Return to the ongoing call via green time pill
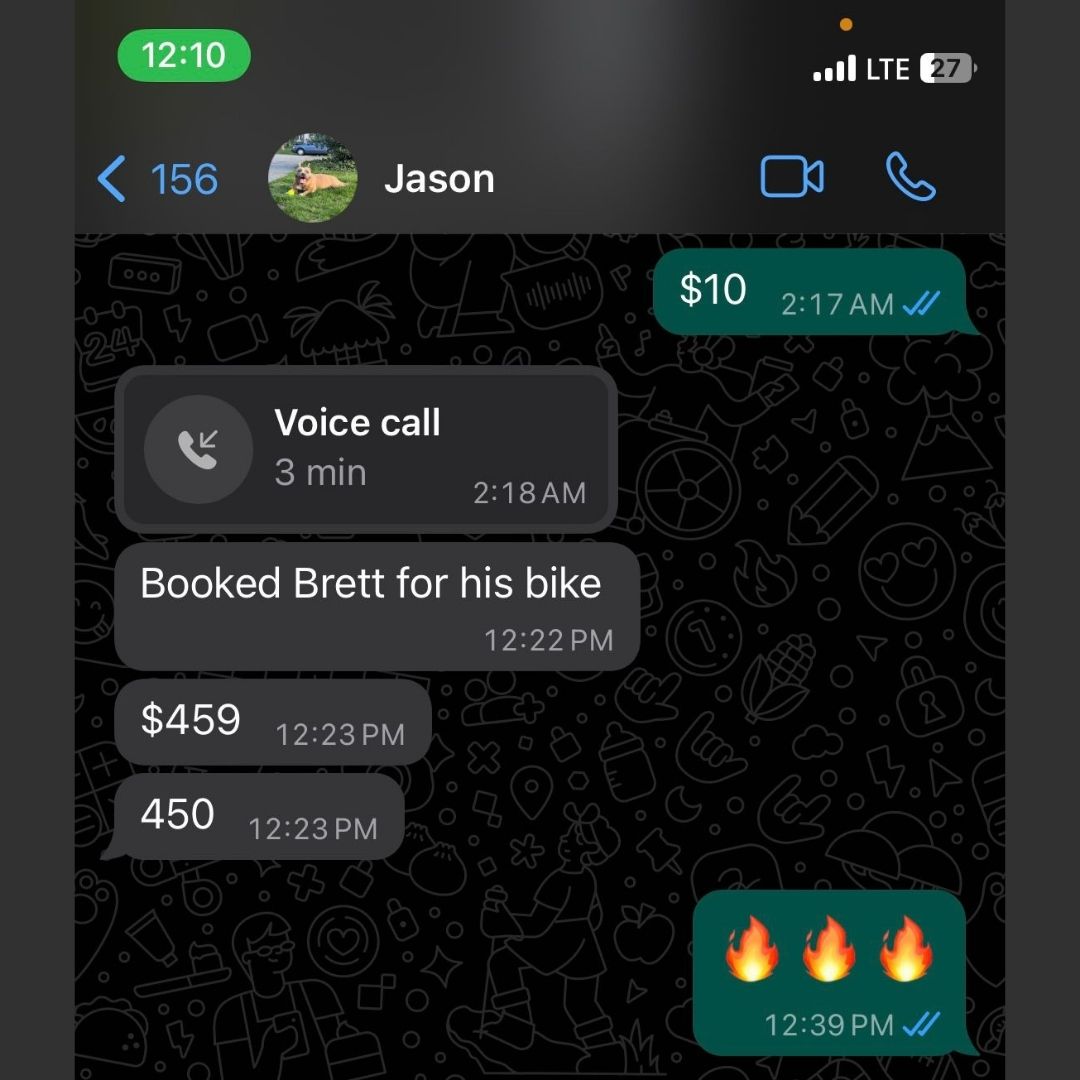The height and width of the screenshot is (1080, 1080). (183, 56)
